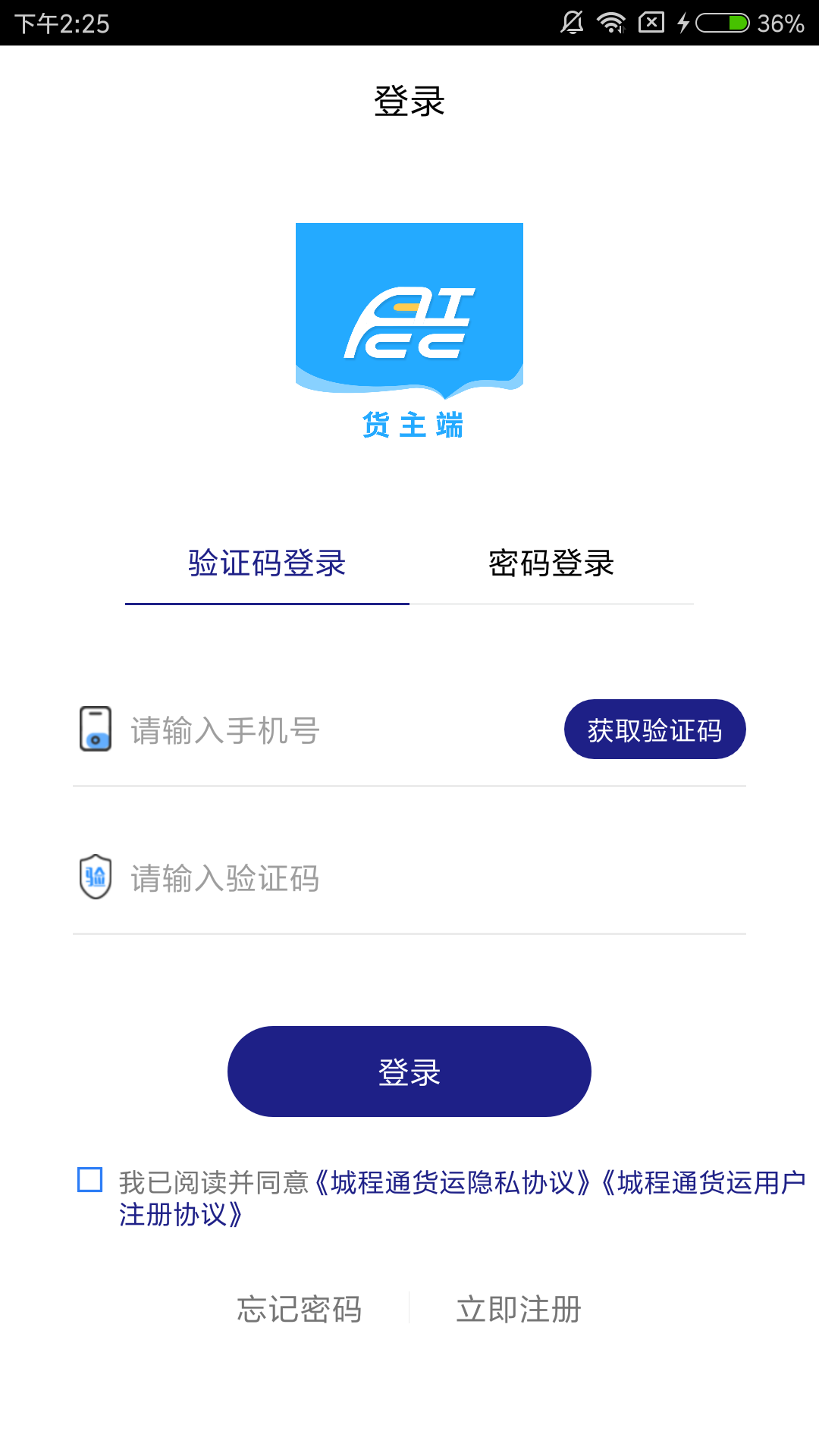Switch to the 验证码登录 tab
Screen dimensions: 819x1456
(267, 563)
